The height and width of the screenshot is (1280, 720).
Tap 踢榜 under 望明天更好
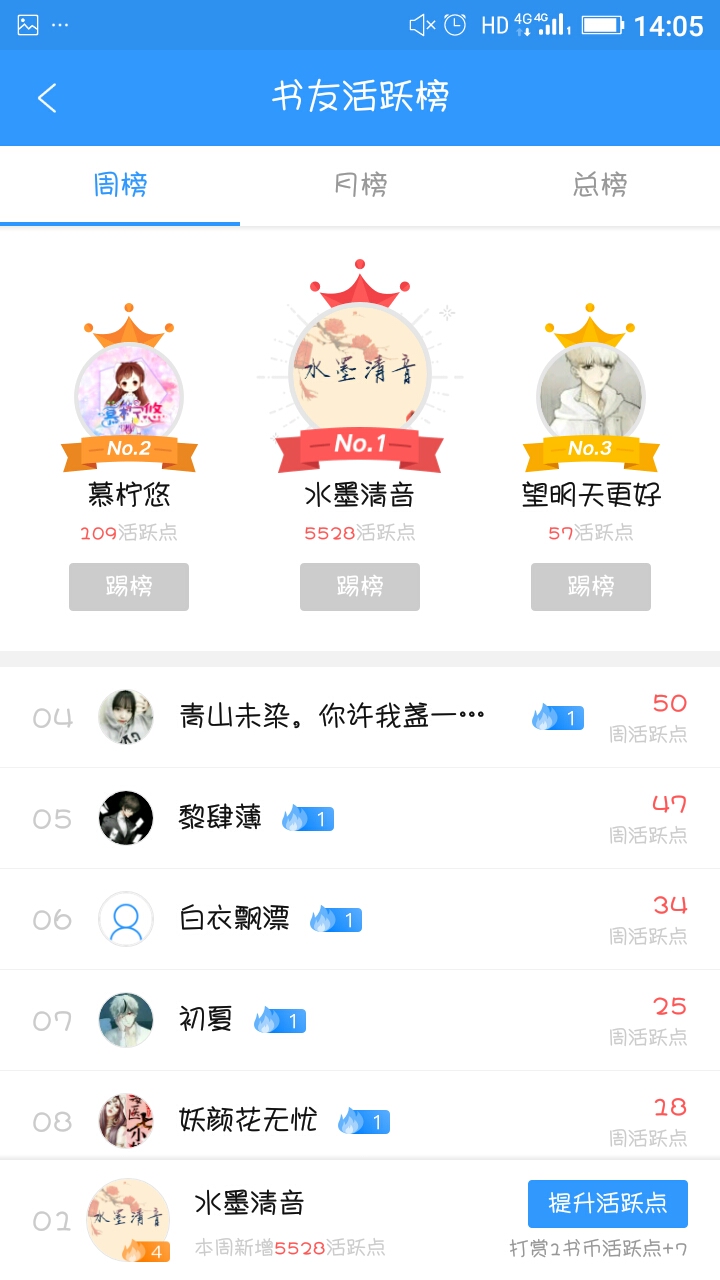(x=591, y=586)
